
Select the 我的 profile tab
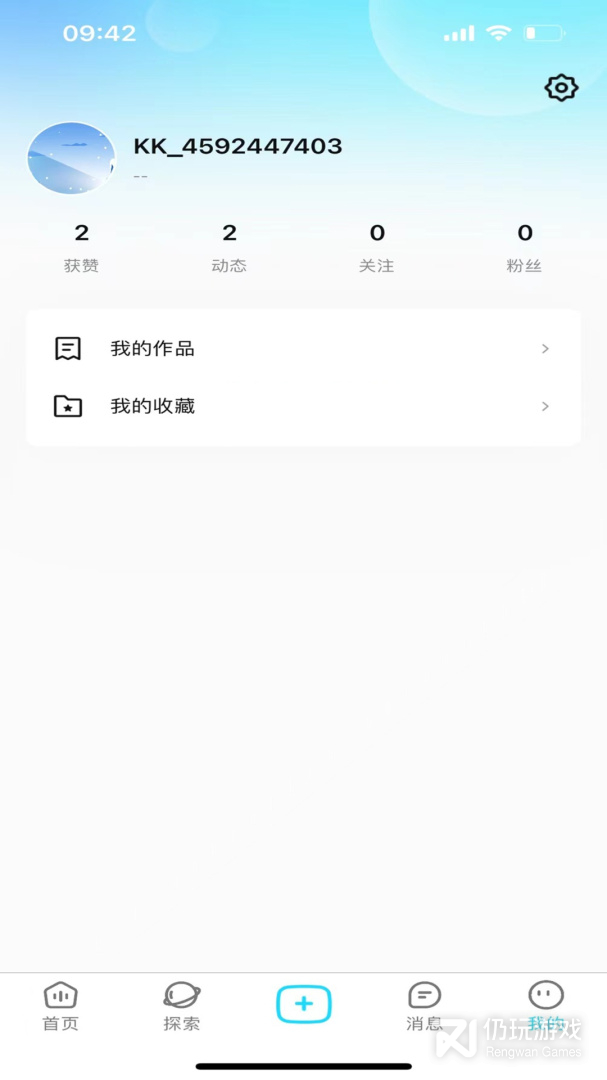coord(546,1006)
